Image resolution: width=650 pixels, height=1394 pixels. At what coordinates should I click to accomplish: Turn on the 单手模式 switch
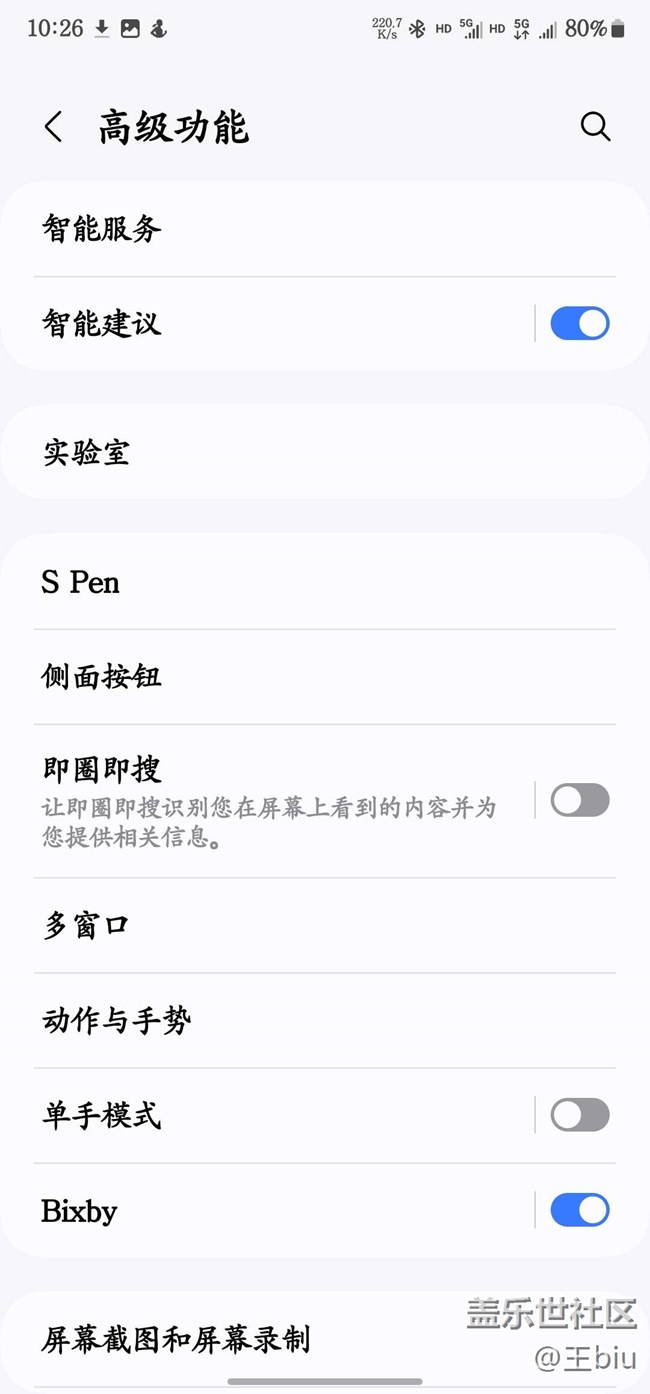tap(579, 1115)
